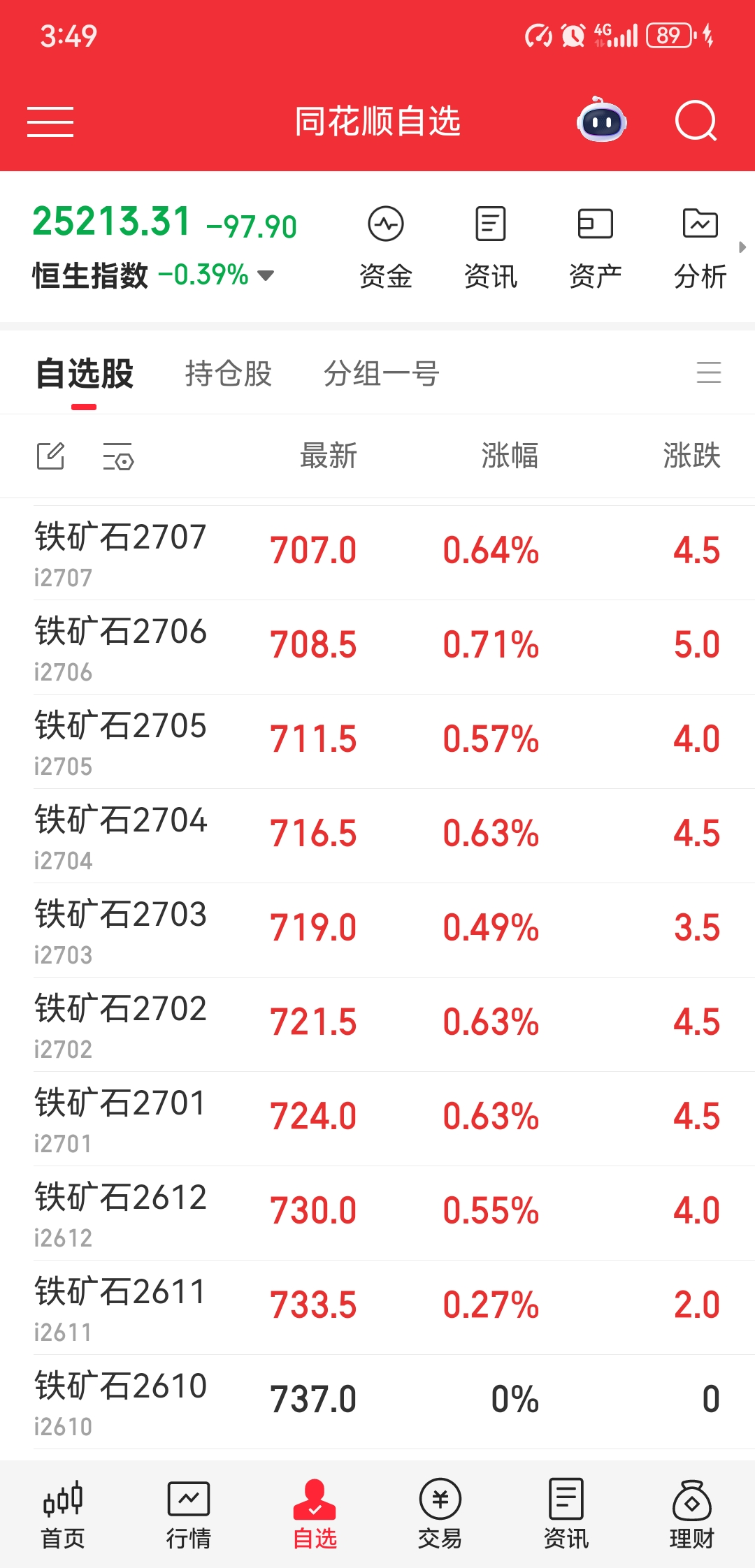
Task: Switch to the 持仓股 tab
Action: [x=229, y=374]
